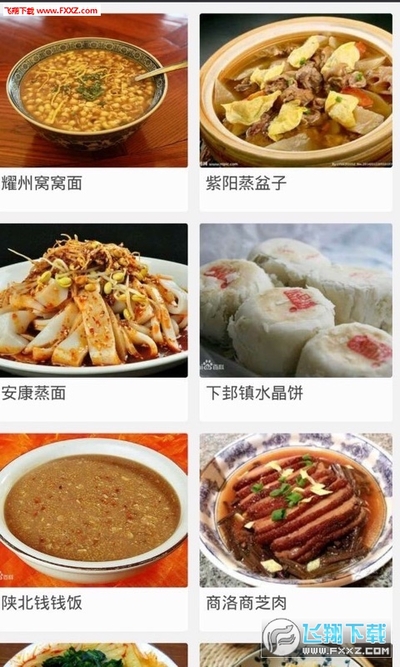
Task: Tap the 陕北钱钱饭 dish card
Action: point(94,532)
